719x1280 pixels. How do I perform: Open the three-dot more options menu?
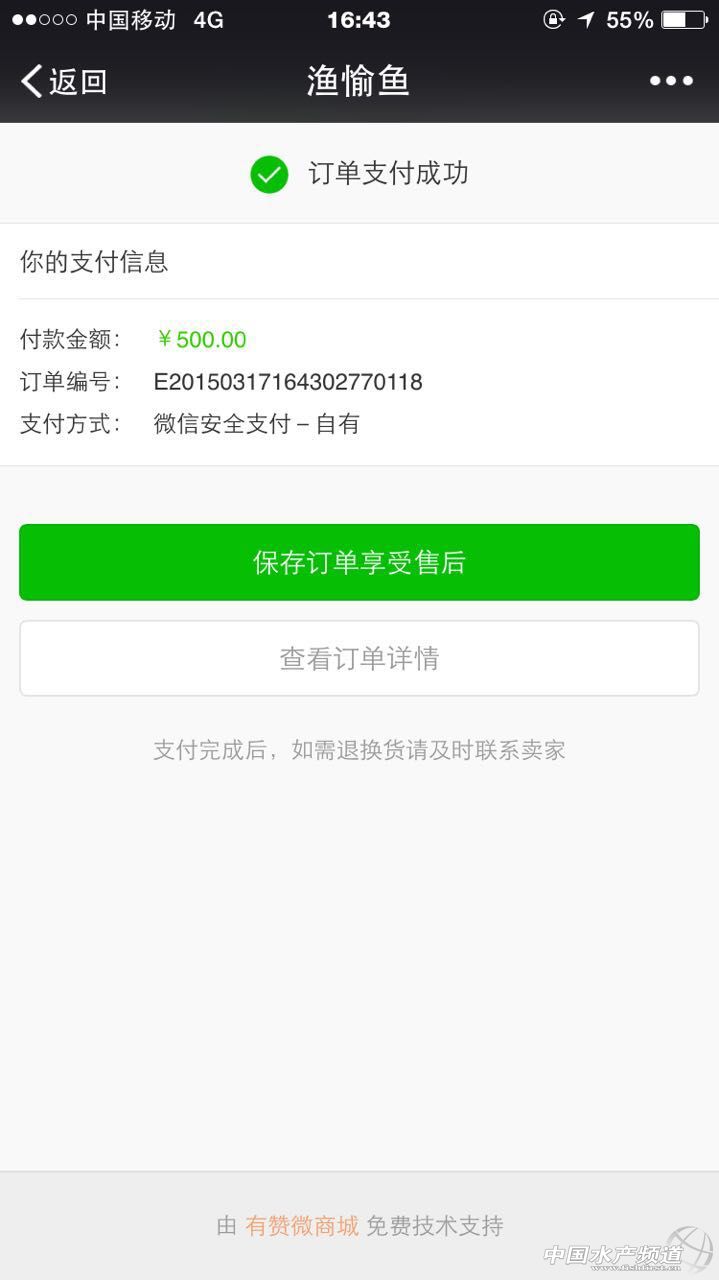point(671,81)
